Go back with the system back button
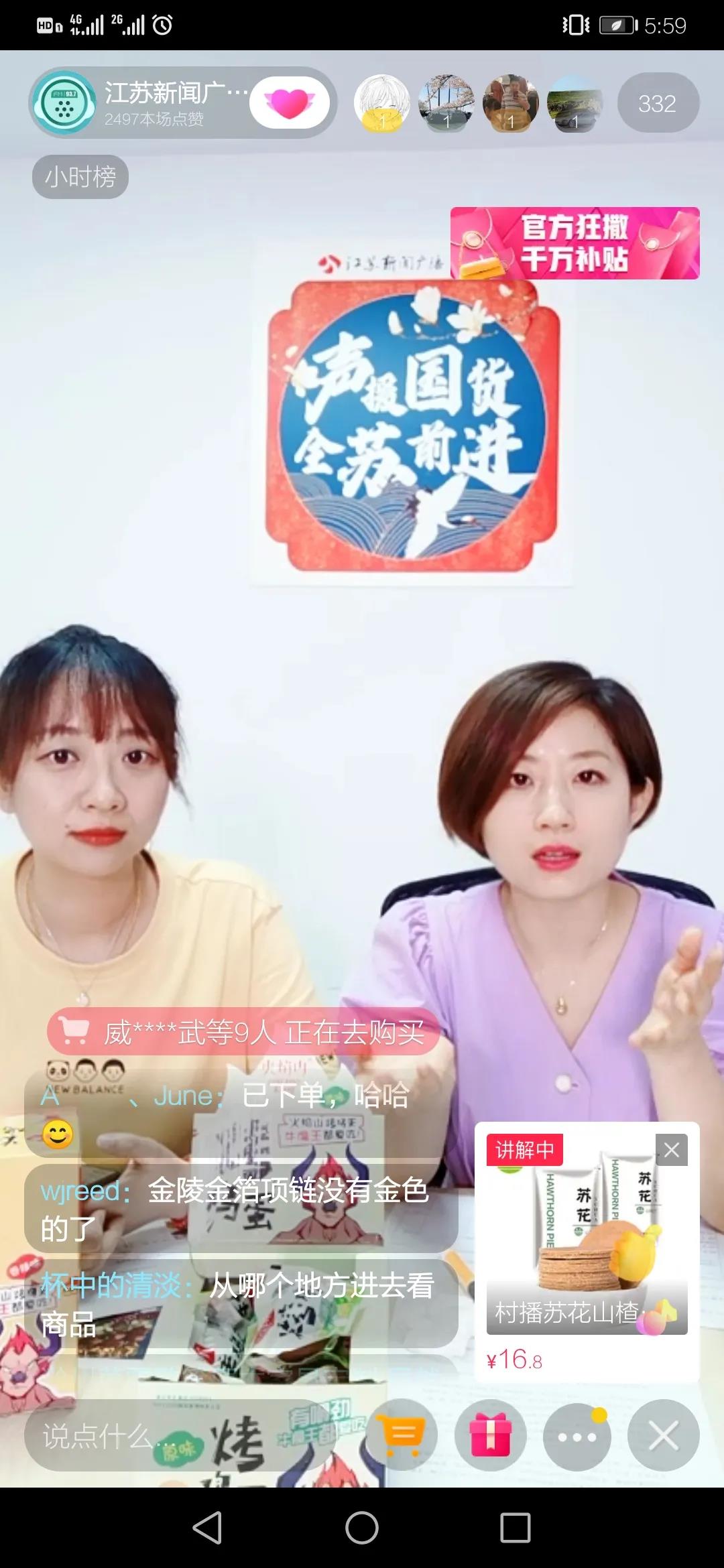 [x=207, y=1528]
